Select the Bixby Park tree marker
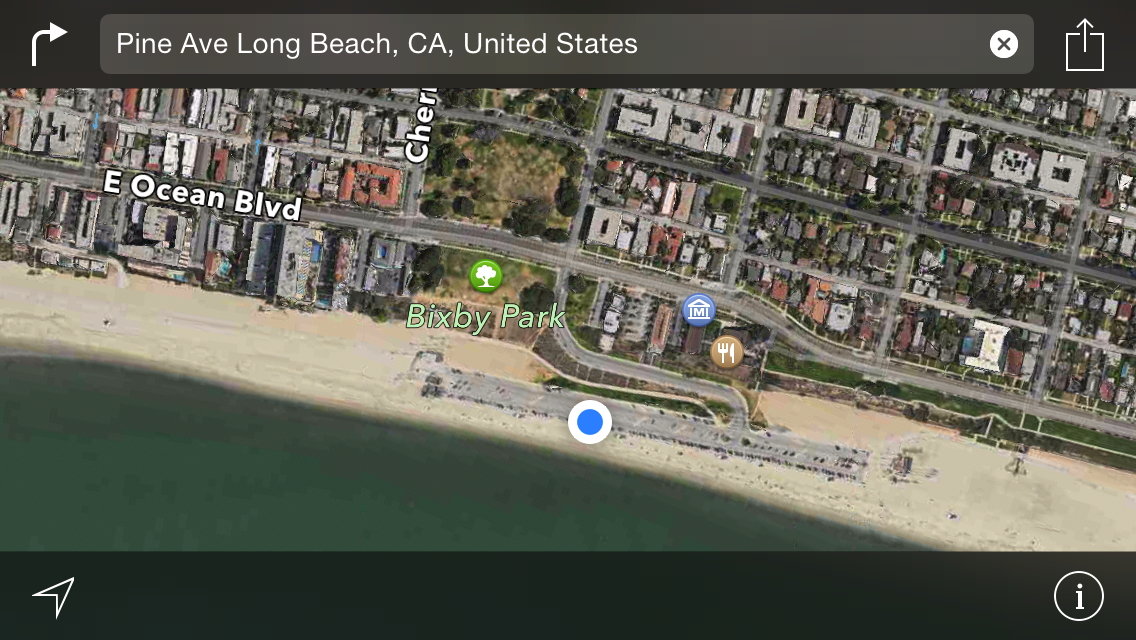 (x=486, y=274)
